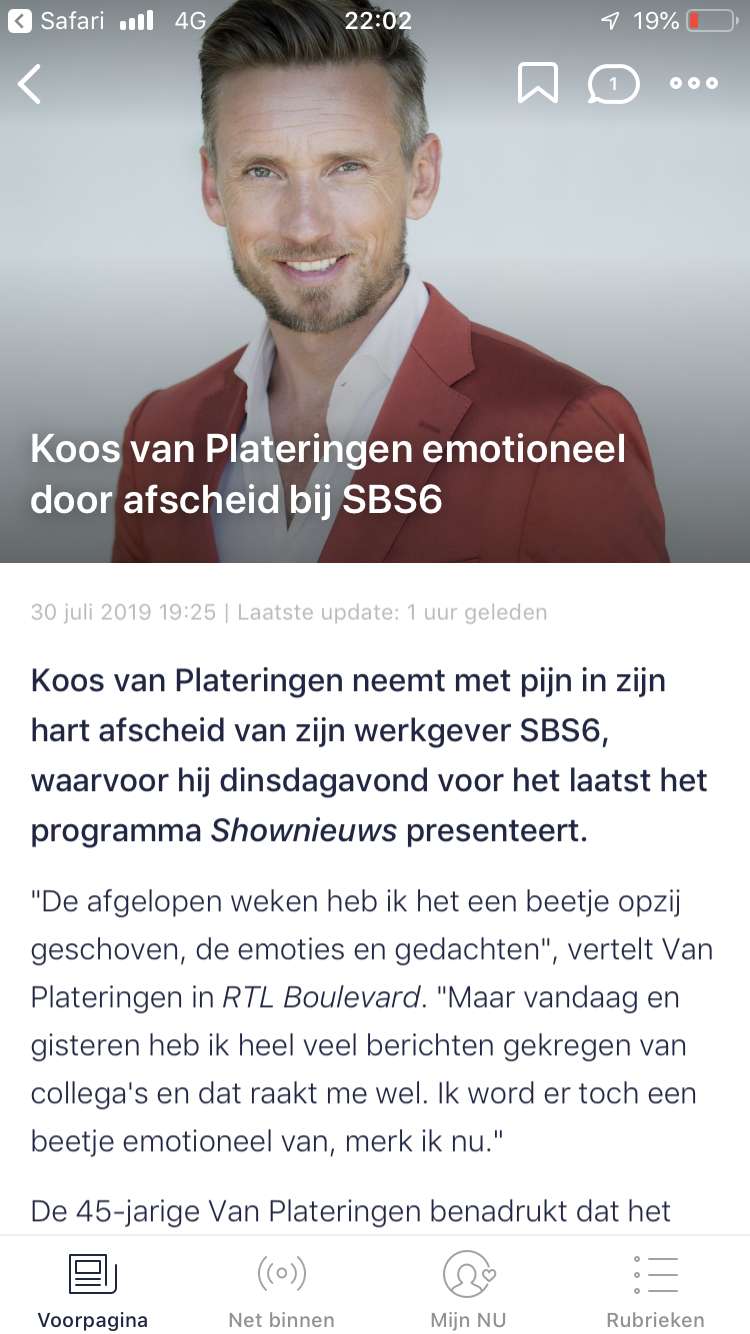Open the comments bubble showing 1

tap(613, 85)
